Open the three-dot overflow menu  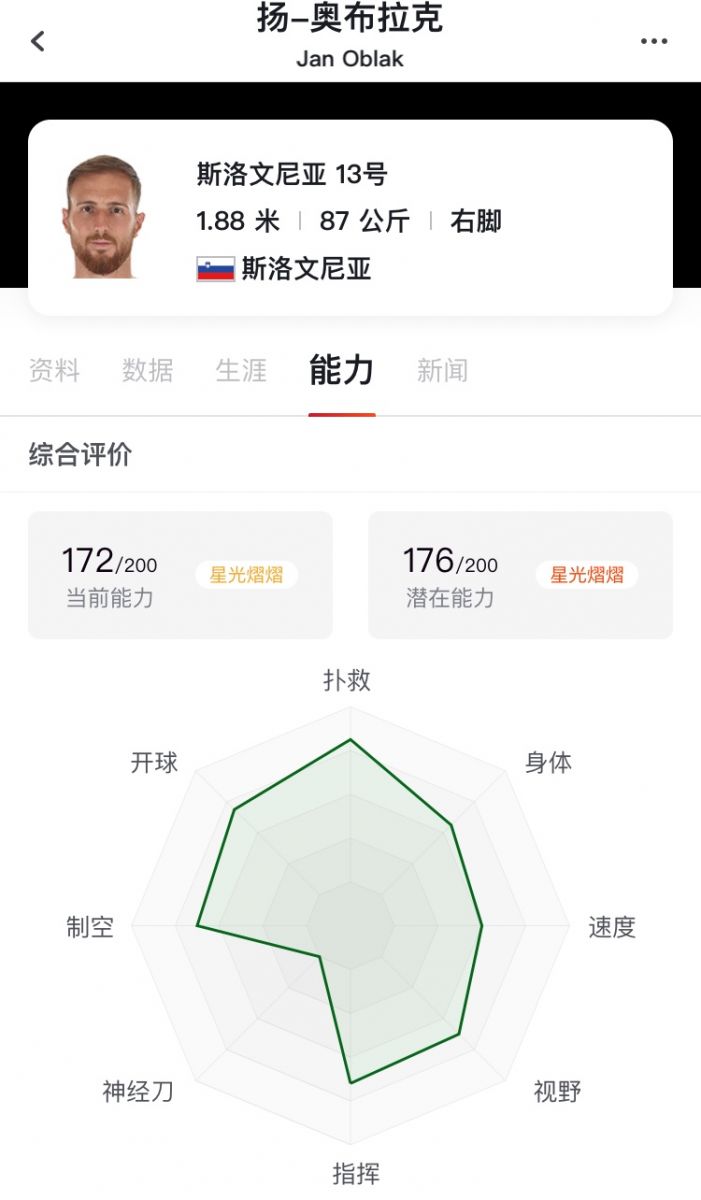coord(654,41)
